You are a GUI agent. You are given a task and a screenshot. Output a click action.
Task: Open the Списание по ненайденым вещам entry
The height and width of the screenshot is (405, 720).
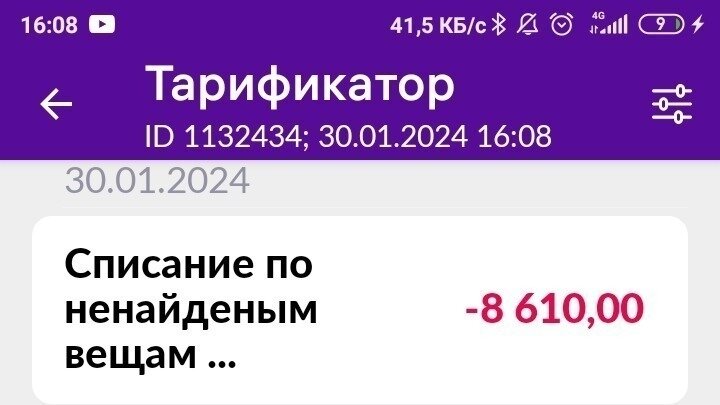point(360,310)
